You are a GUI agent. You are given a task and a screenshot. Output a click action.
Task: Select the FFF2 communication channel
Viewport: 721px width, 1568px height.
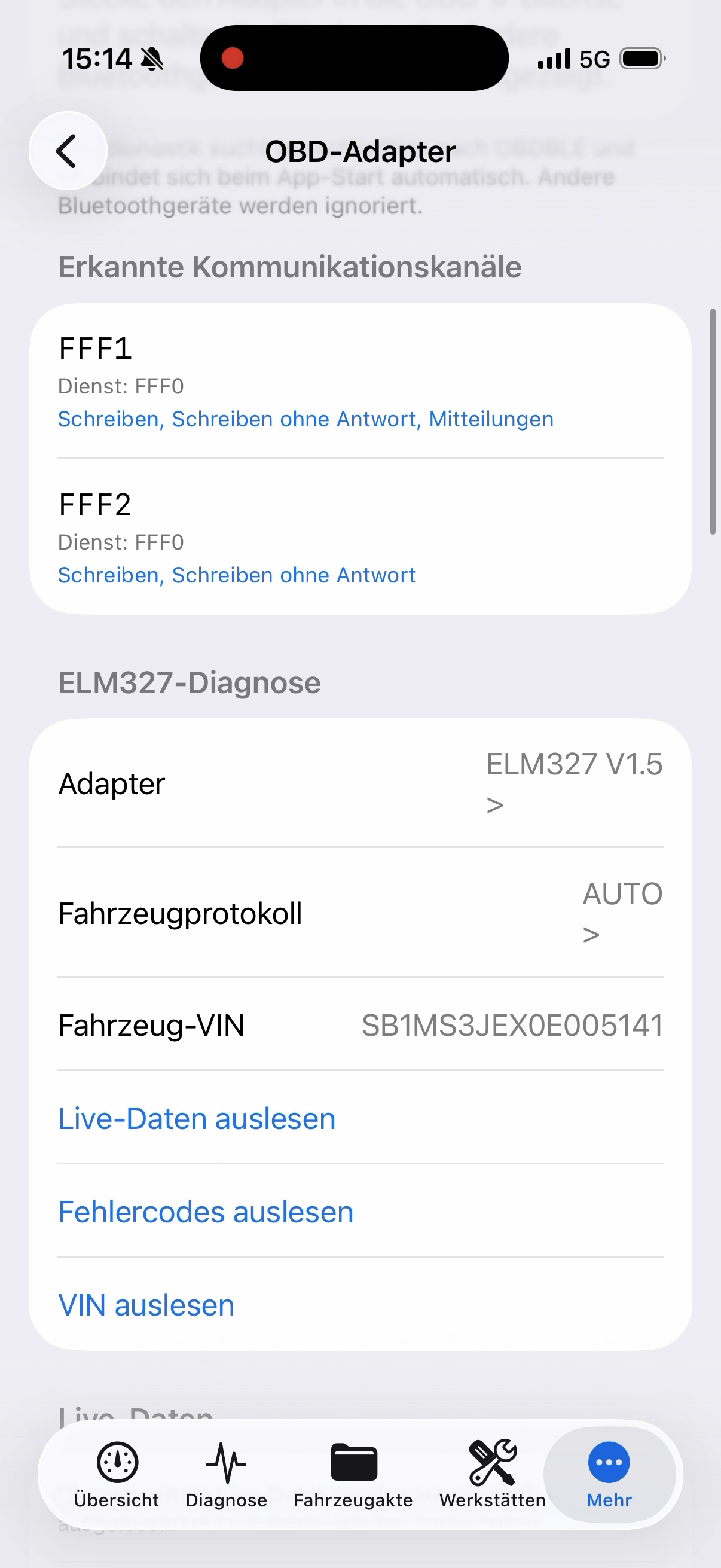click(360, 537)
